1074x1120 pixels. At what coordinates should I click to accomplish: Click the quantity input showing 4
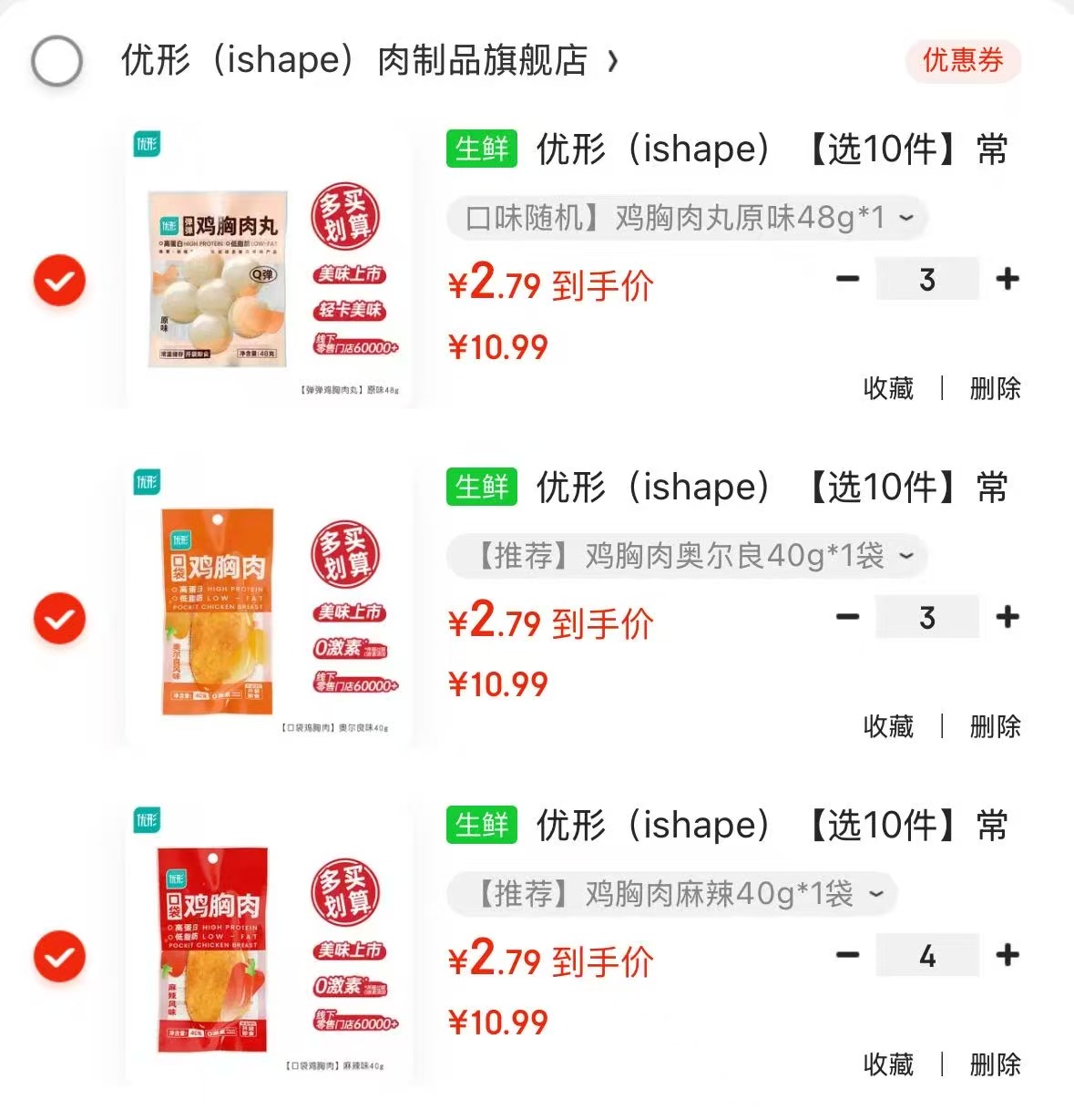(x=927, y=955)
